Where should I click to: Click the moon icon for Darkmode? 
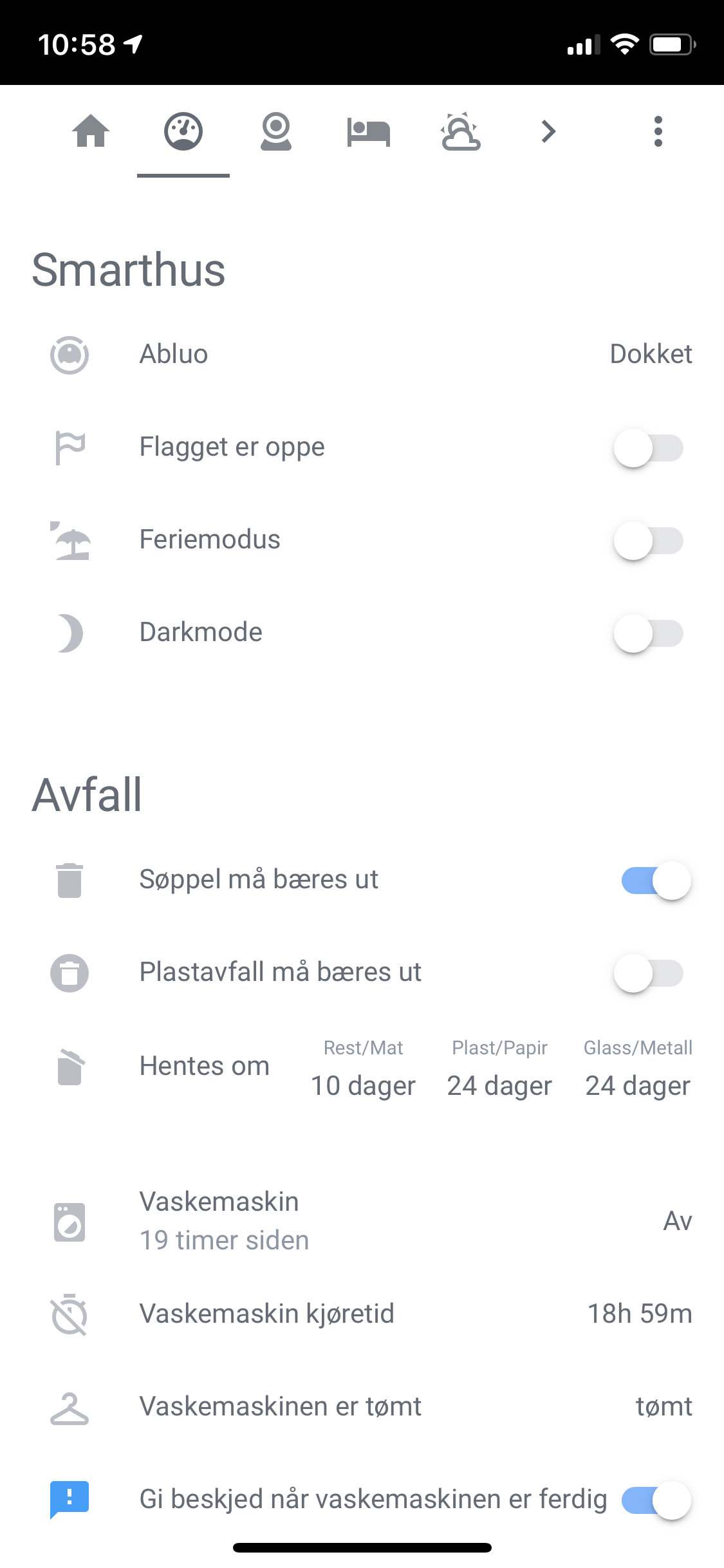click(69, 632)
